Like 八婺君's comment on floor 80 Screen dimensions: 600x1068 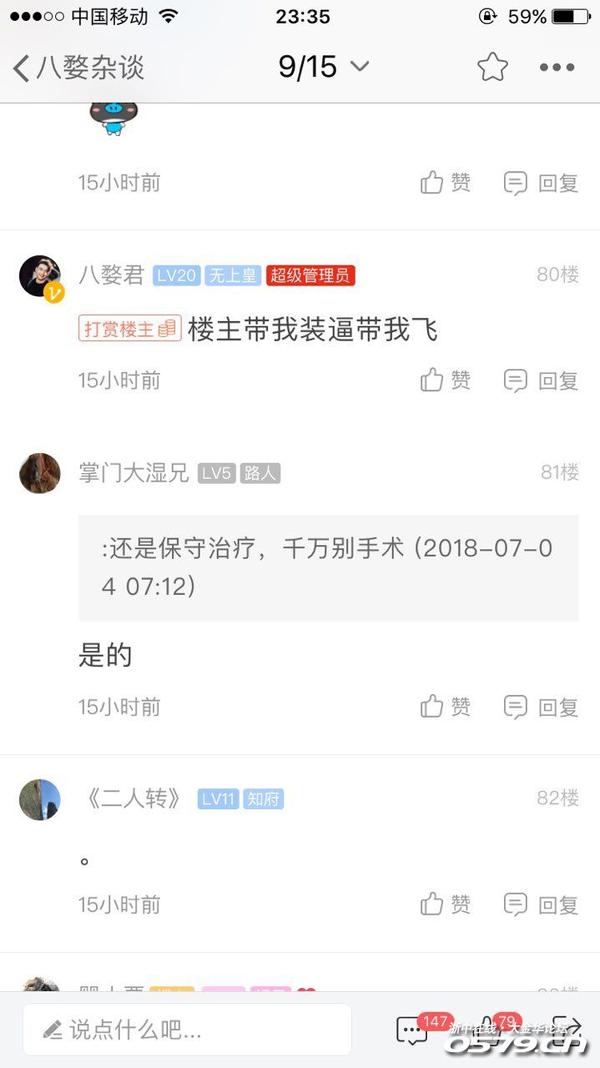[x=445, y=380]
